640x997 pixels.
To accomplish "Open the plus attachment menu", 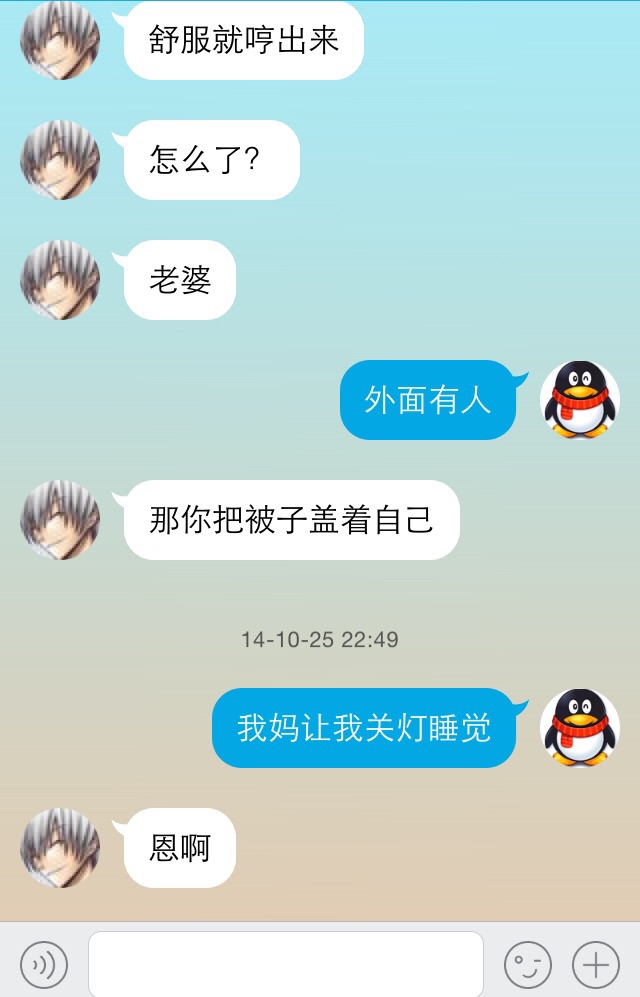I will (x=595, y=965).
